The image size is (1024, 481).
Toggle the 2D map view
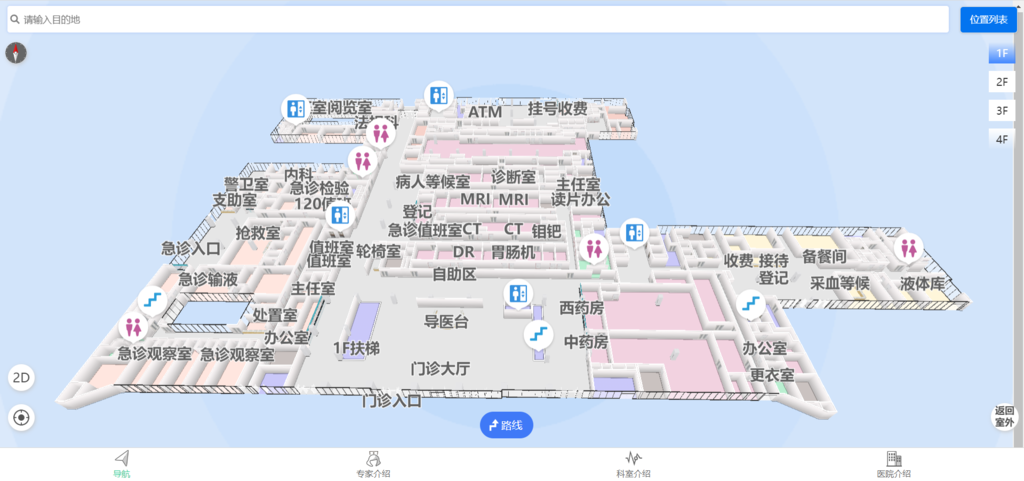tap(21, 377)
